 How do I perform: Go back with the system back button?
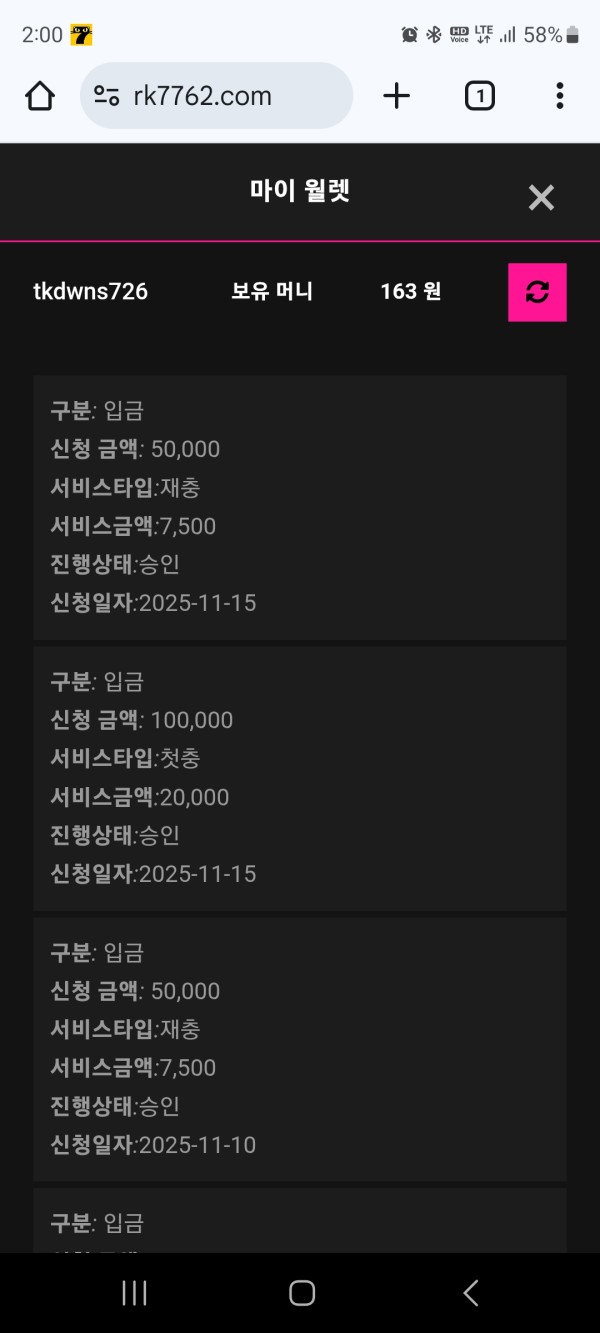click(470, 1293)
